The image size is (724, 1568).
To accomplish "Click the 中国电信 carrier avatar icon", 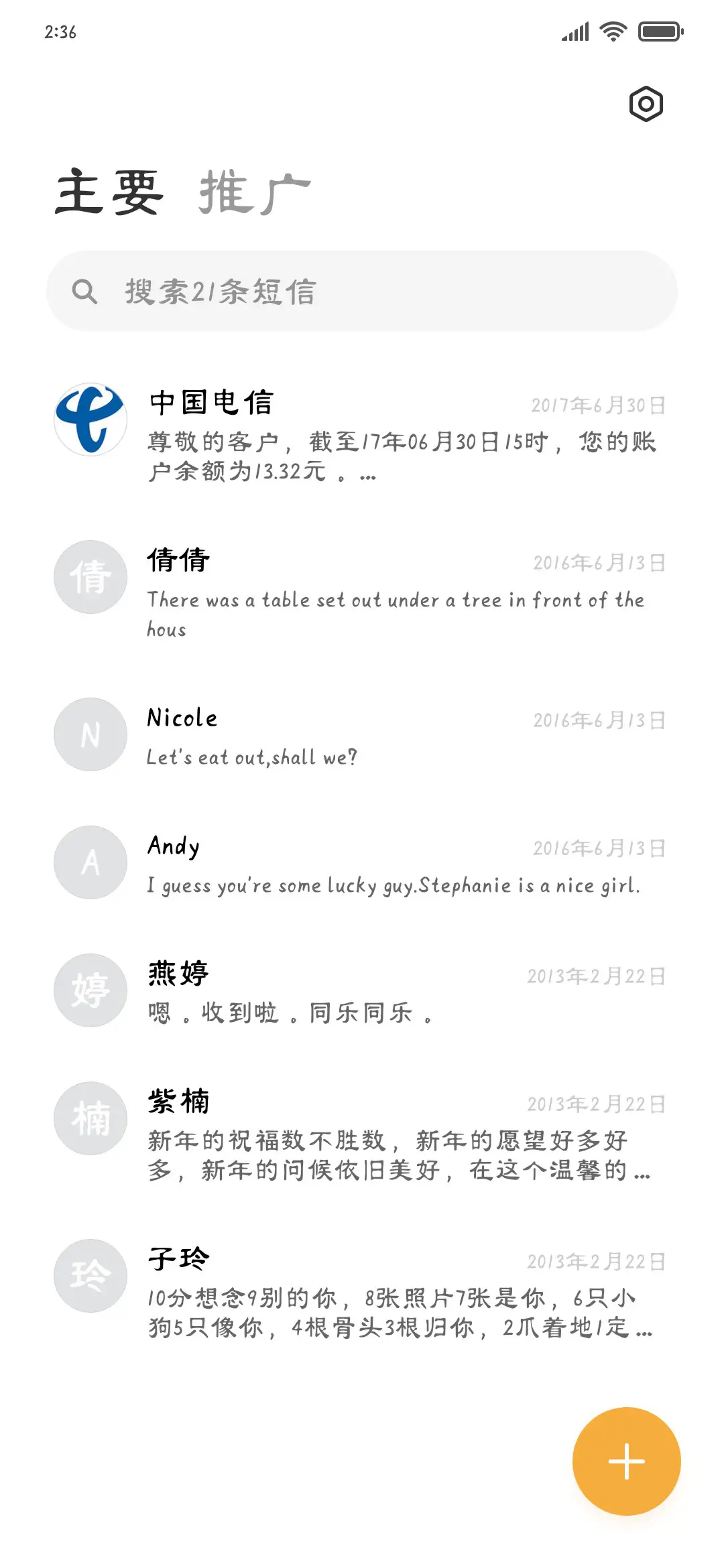I will tap(90, 419).
